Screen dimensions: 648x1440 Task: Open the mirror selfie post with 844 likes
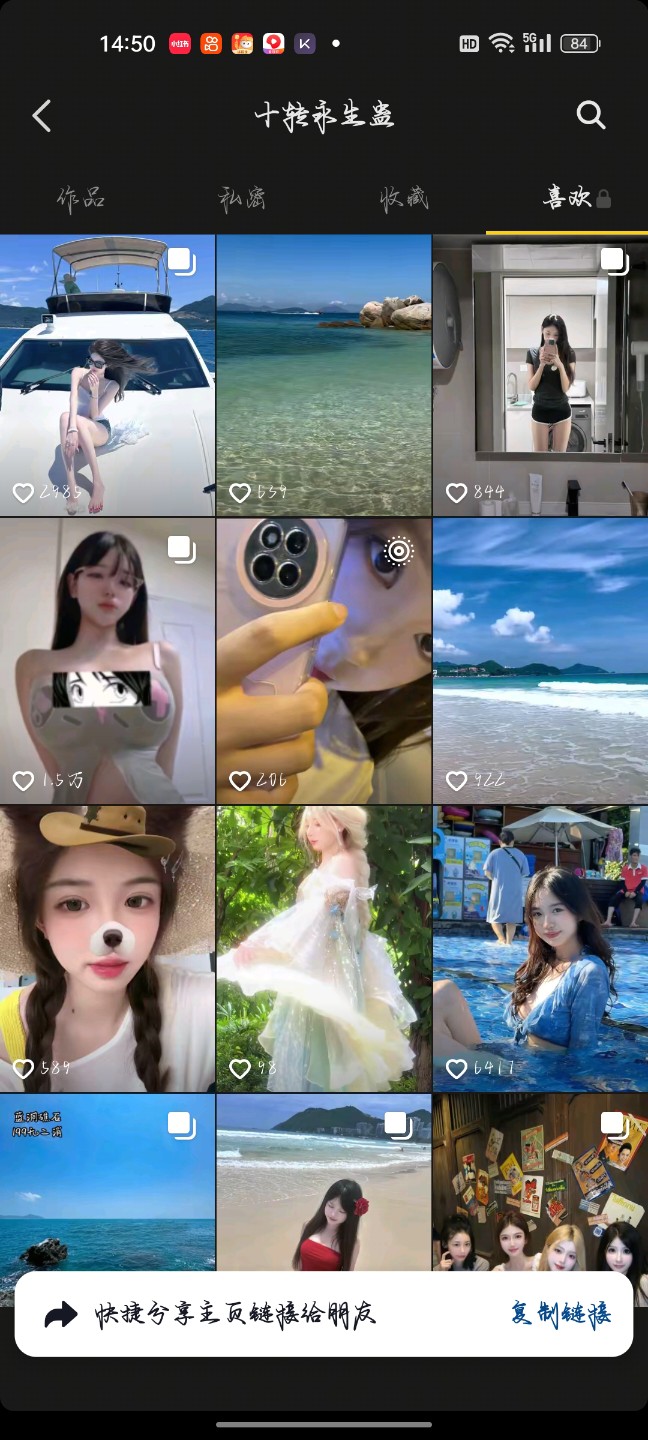point(540,375)
